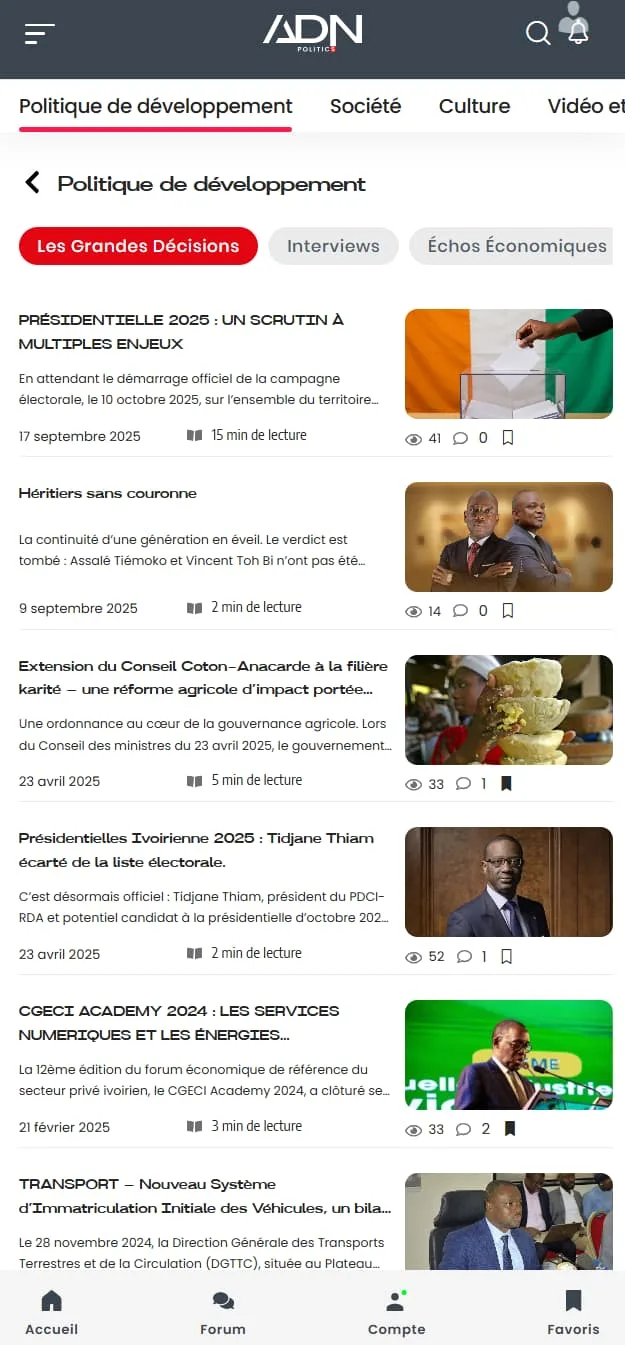Switch to the Société tab
The height and width of the screenshot is (1345, 625).
click(365, 106)
